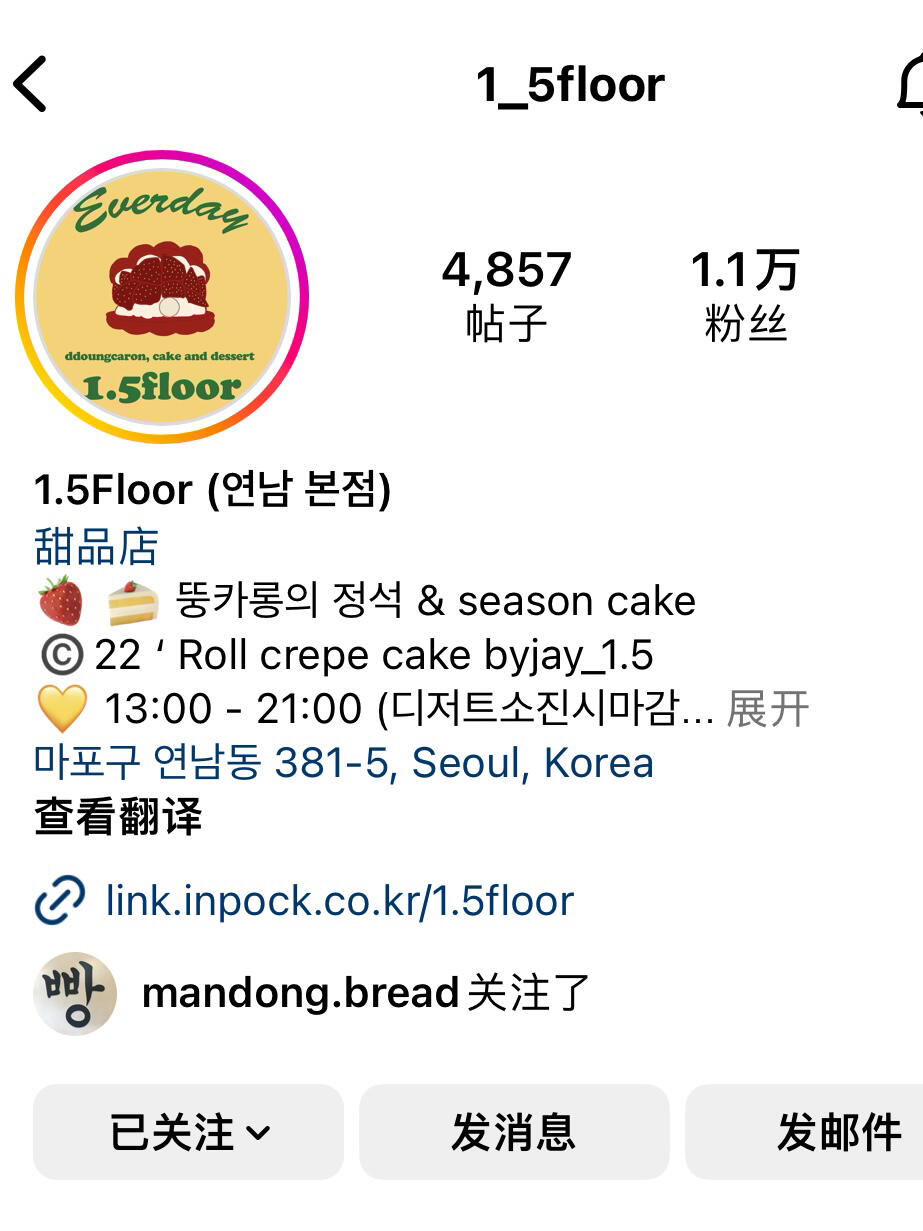
Task: Open the 已关注 following dropdown
Action: coord(188,1132)
